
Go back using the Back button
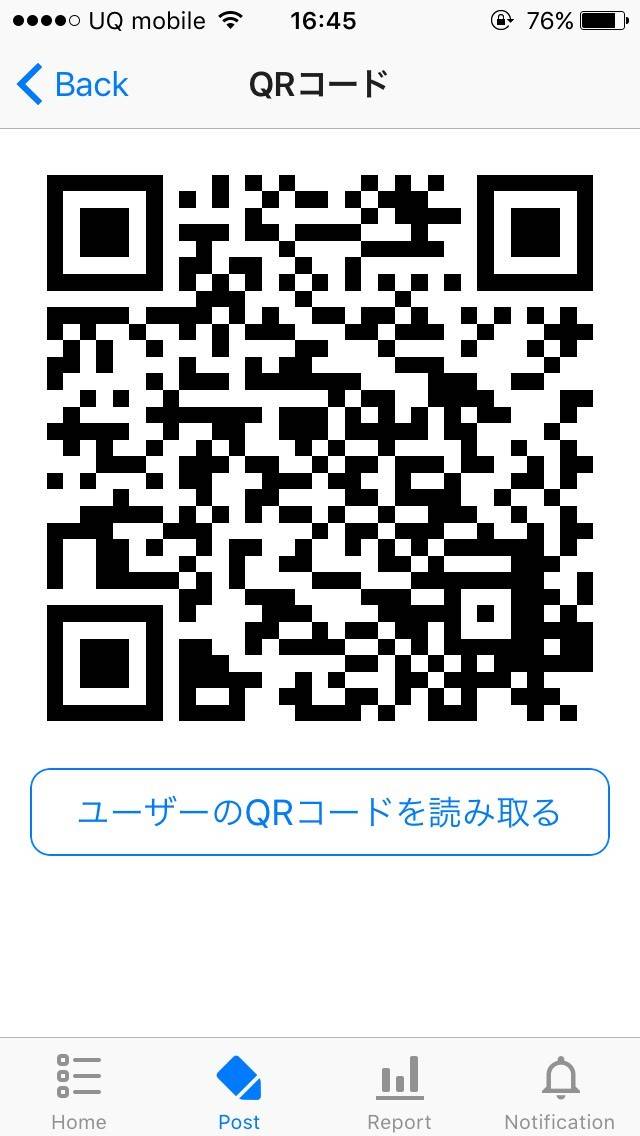coord(74,85)
